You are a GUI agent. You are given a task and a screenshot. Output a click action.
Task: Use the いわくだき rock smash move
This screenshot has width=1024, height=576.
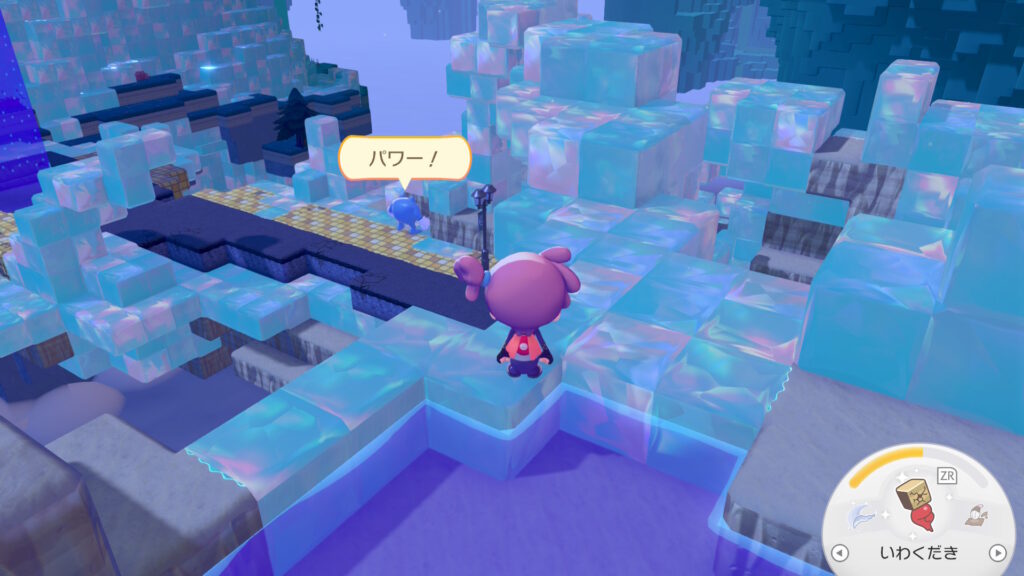[916, 507]
